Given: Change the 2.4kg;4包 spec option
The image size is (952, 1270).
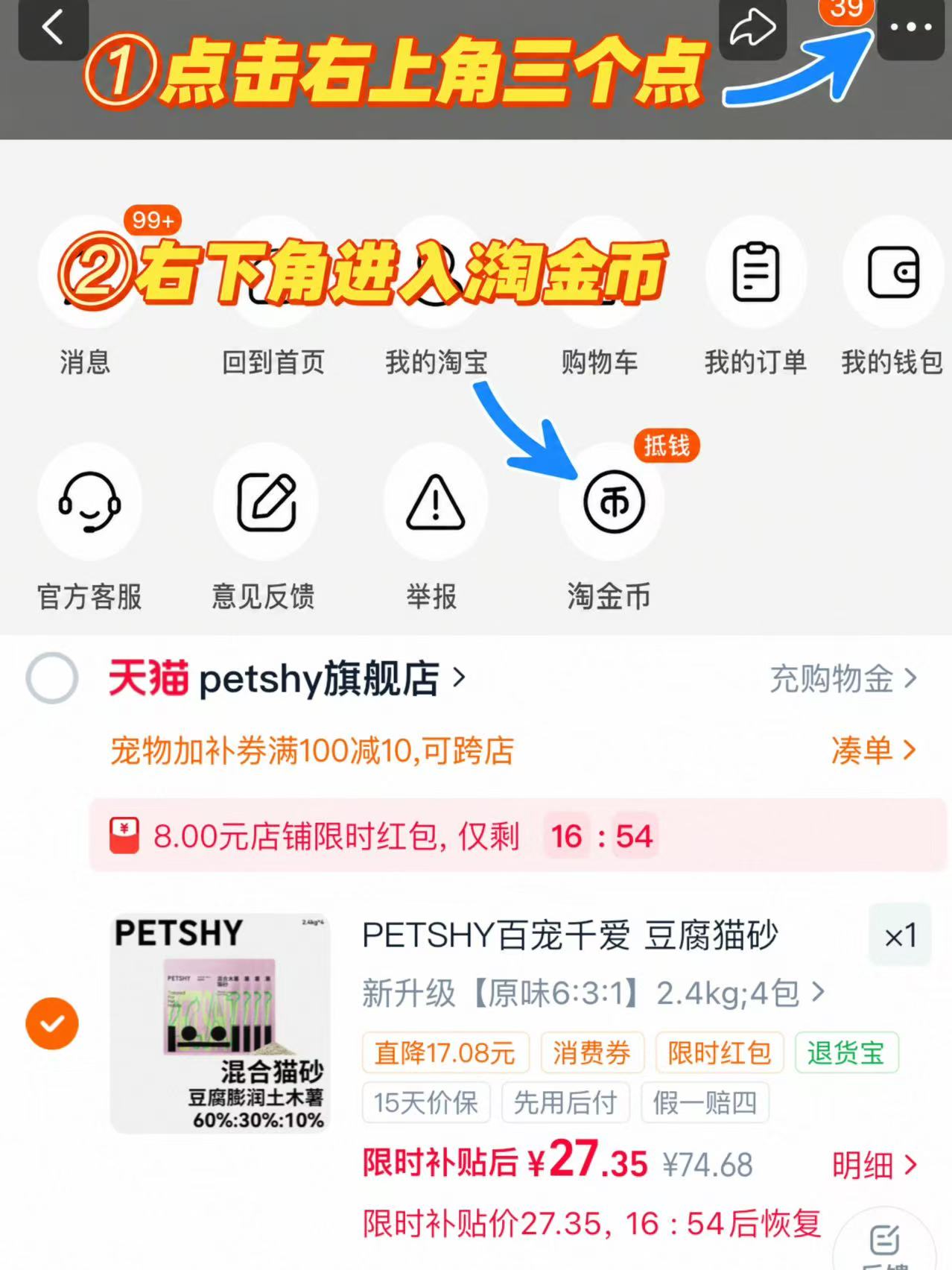Looking at the screenshot, I should pos(594,993).
